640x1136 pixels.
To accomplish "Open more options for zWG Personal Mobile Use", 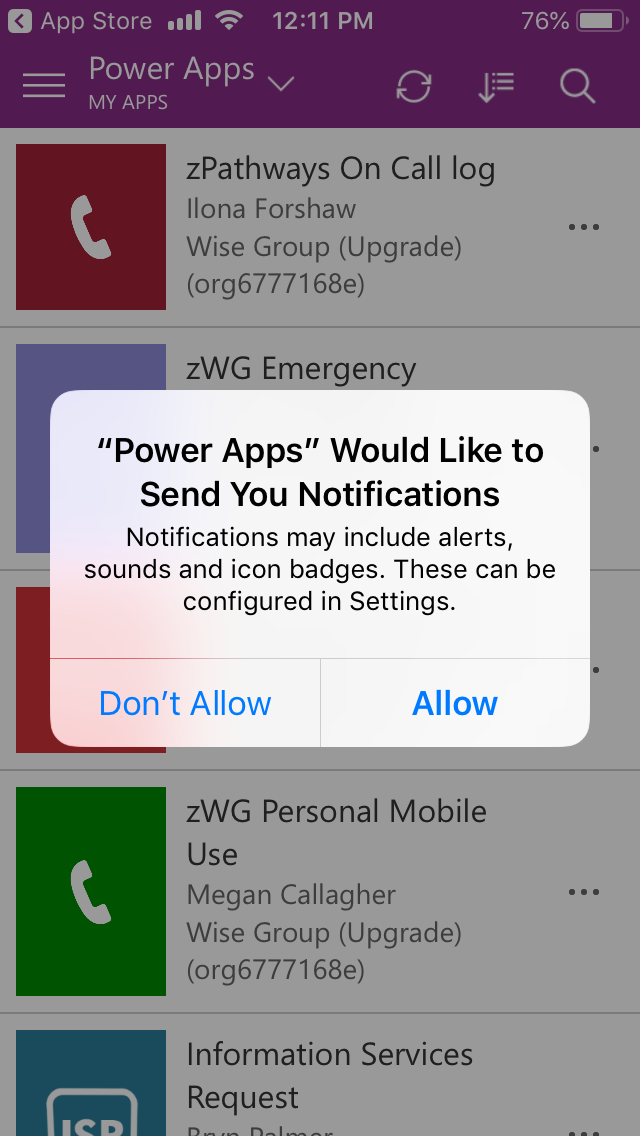I will 583,892.
